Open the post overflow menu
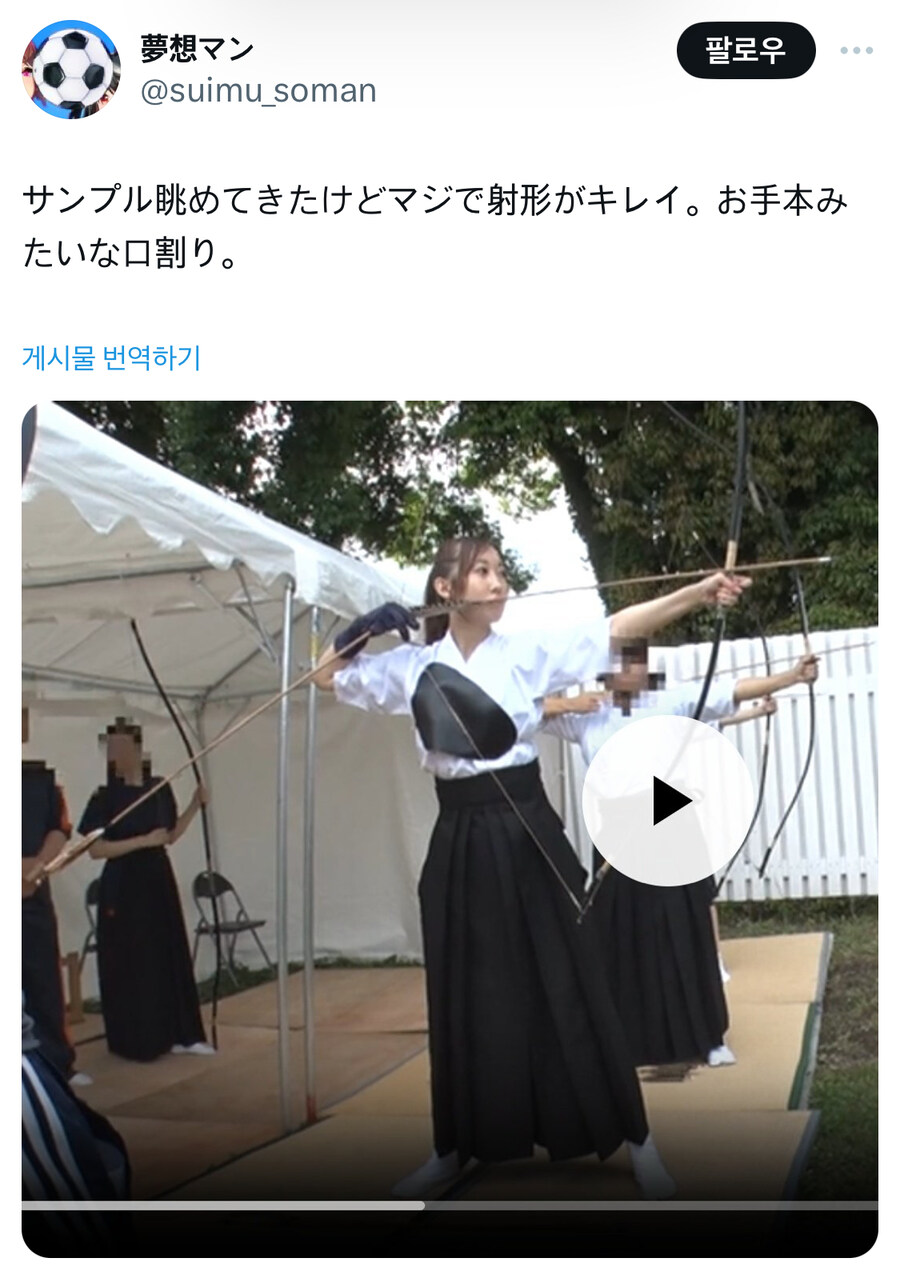The height and width of the screenshot is (1282, 900). pos(856,51)
